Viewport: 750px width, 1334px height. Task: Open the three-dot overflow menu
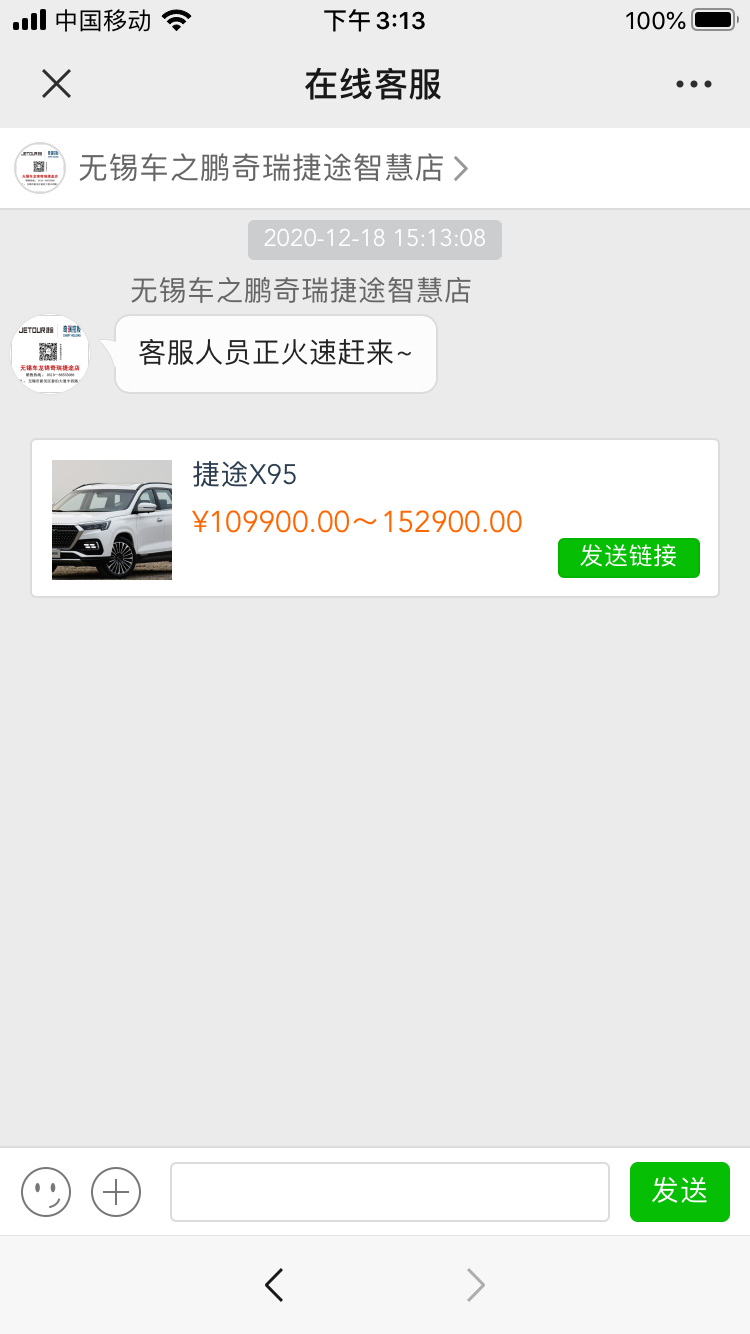(x=693, y=85)
